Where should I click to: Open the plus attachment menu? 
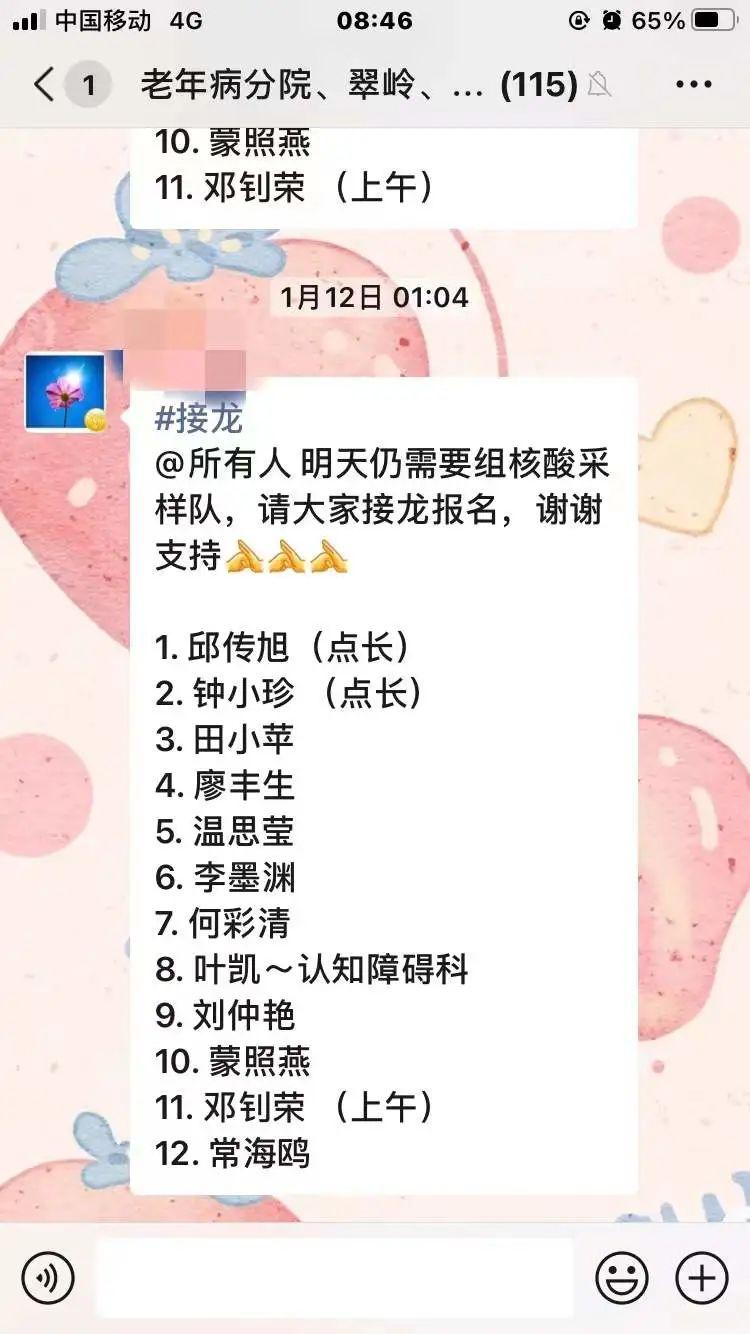702,1277
